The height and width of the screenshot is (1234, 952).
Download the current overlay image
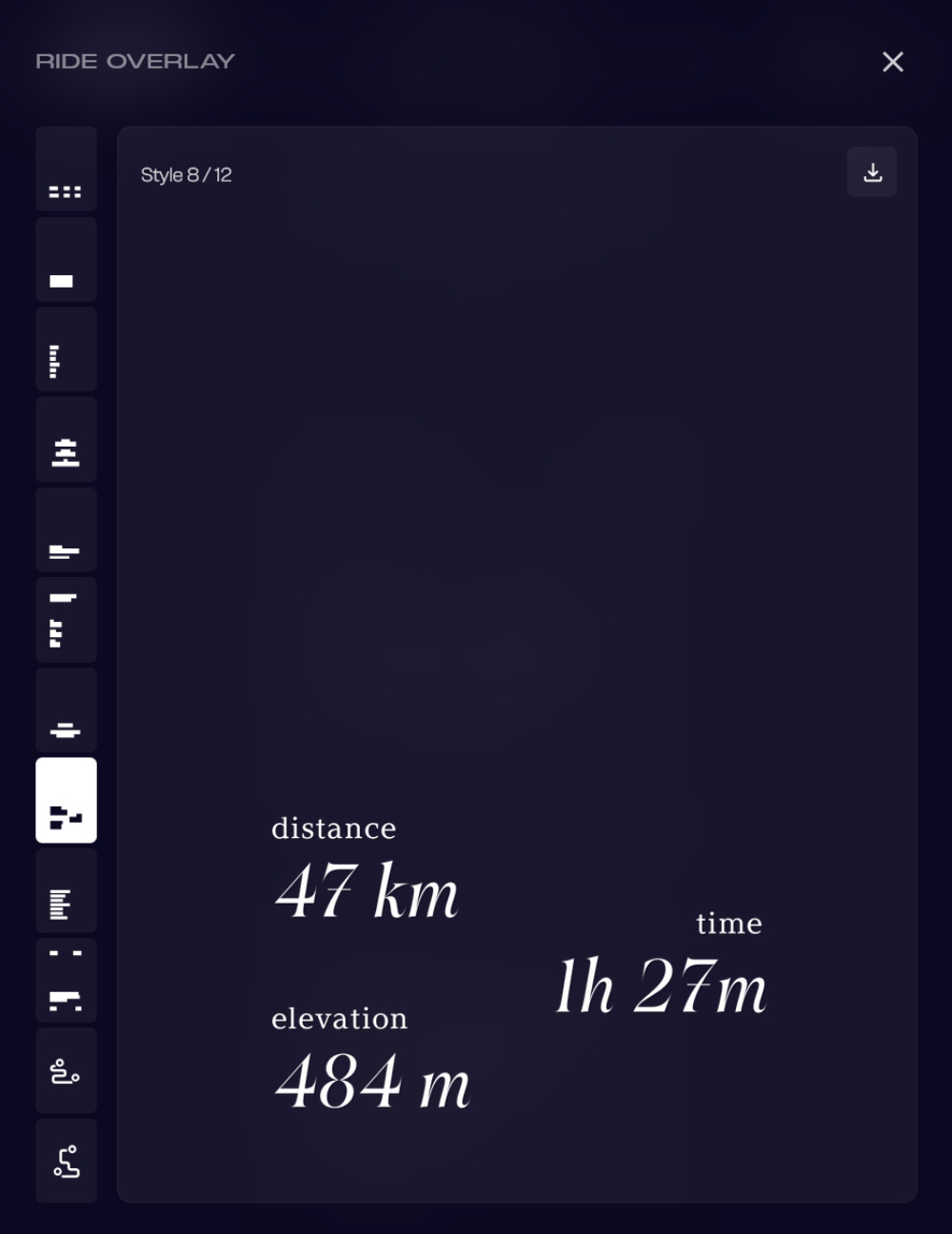tap(872, 172)
